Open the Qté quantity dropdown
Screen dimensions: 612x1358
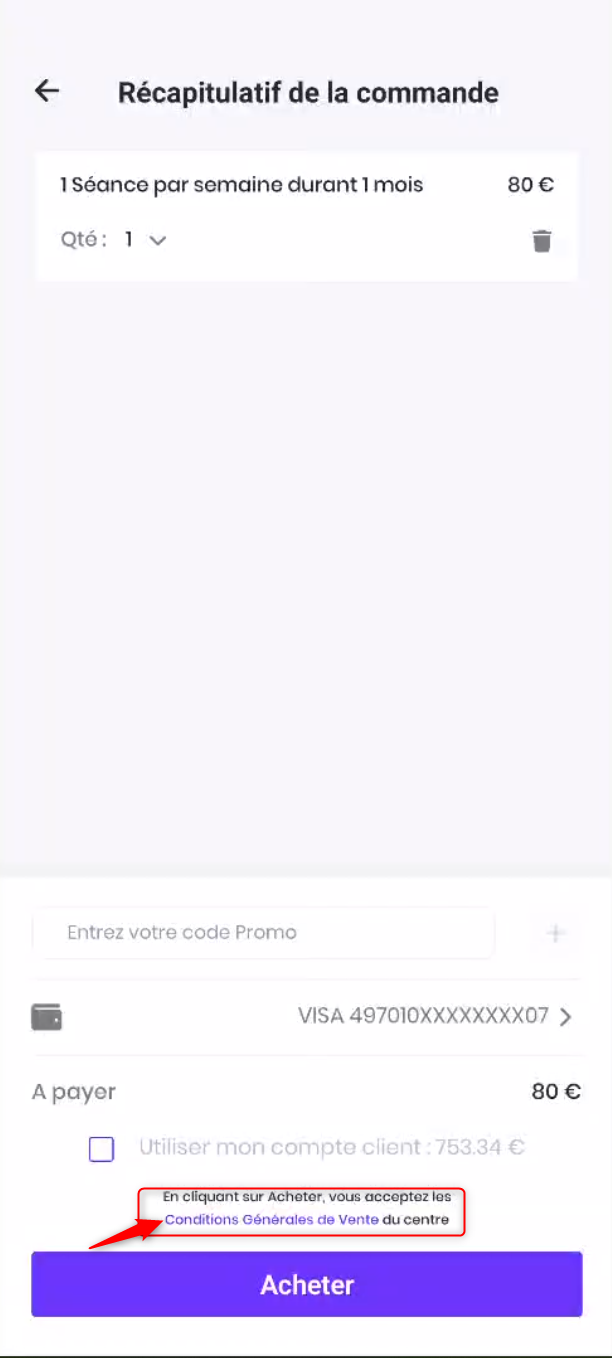point(146,240)
